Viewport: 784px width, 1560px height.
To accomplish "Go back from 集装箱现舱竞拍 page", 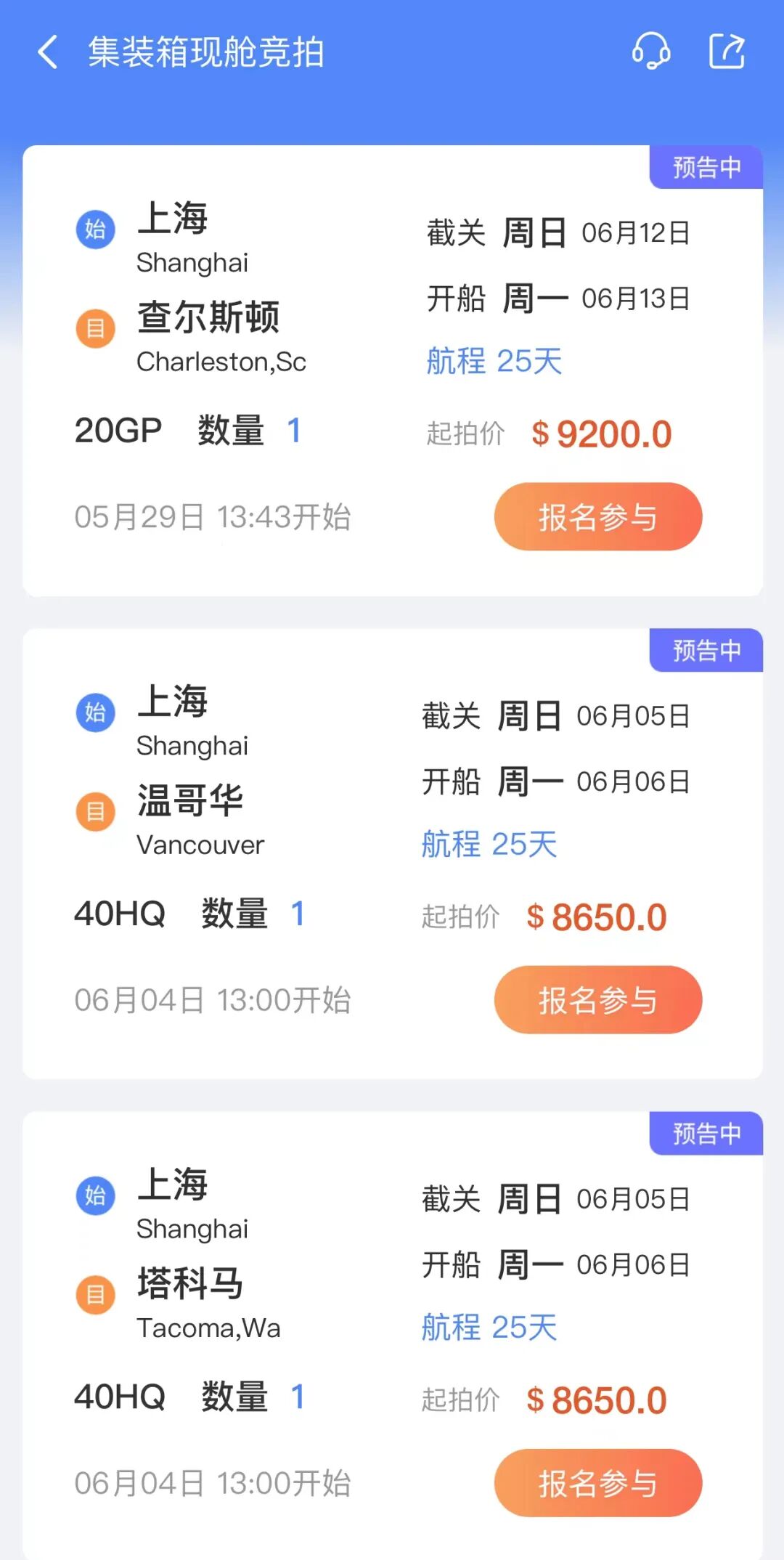I will [x=48, y=52].
